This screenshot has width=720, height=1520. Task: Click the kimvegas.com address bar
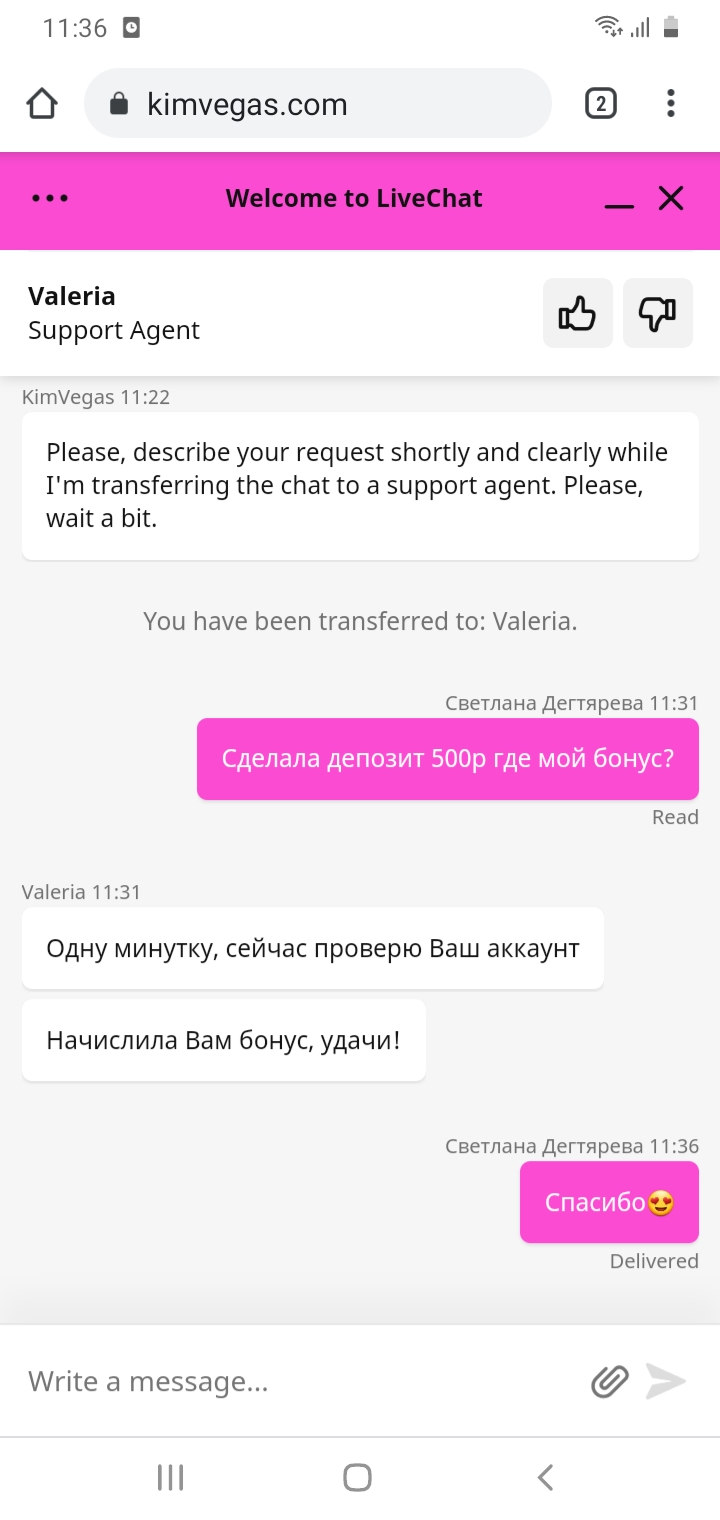tap(300, 103)
